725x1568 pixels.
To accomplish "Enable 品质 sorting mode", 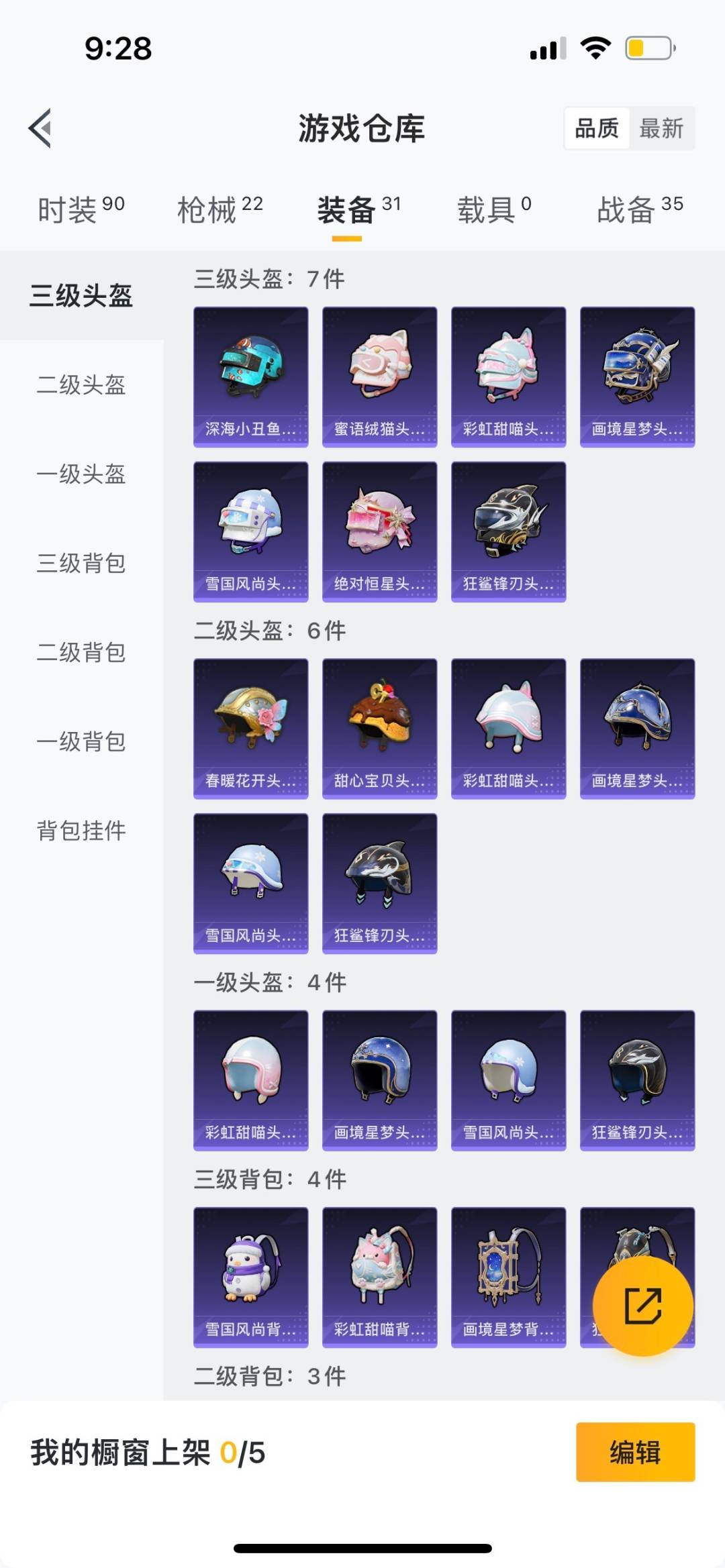I will click(x=597, y=128).
